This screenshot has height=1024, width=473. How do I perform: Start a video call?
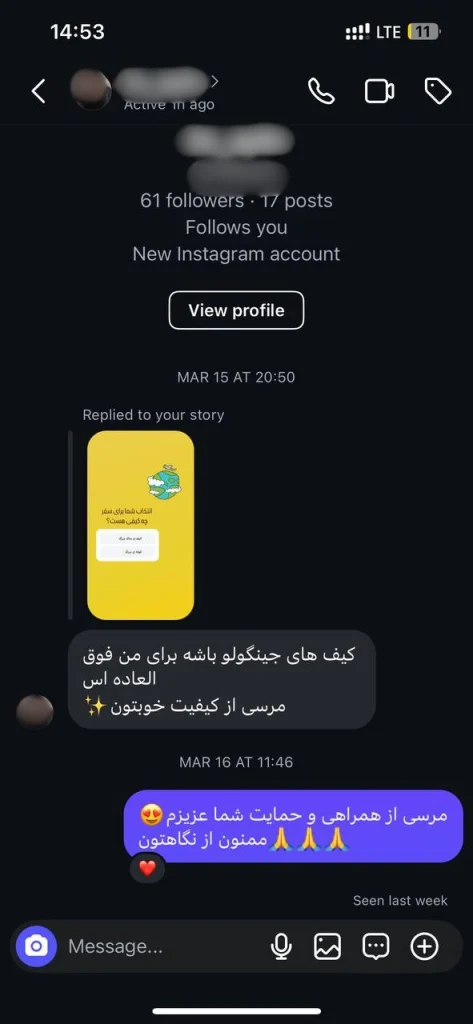379,91
